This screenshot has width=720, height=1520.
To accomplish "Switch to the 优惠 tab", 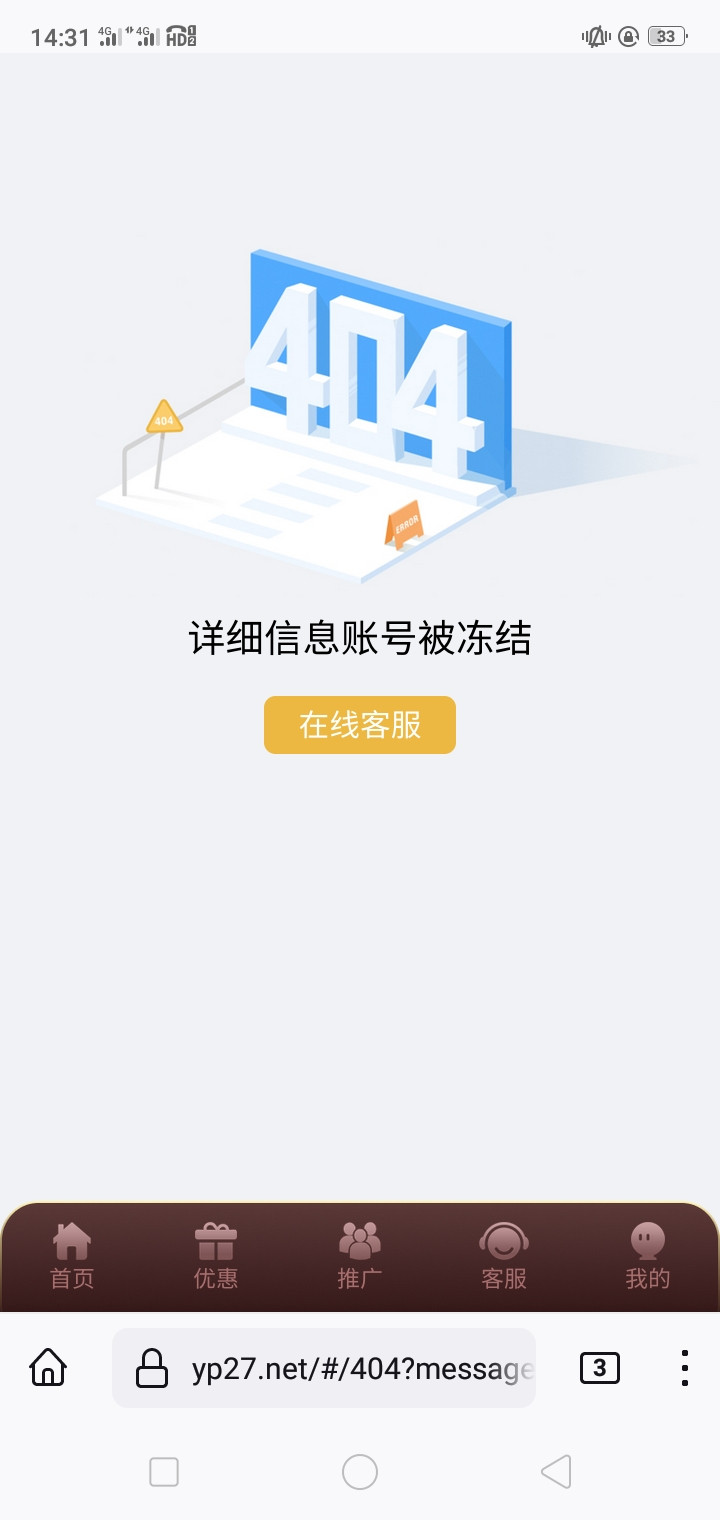I will (x=215, y=1258).
